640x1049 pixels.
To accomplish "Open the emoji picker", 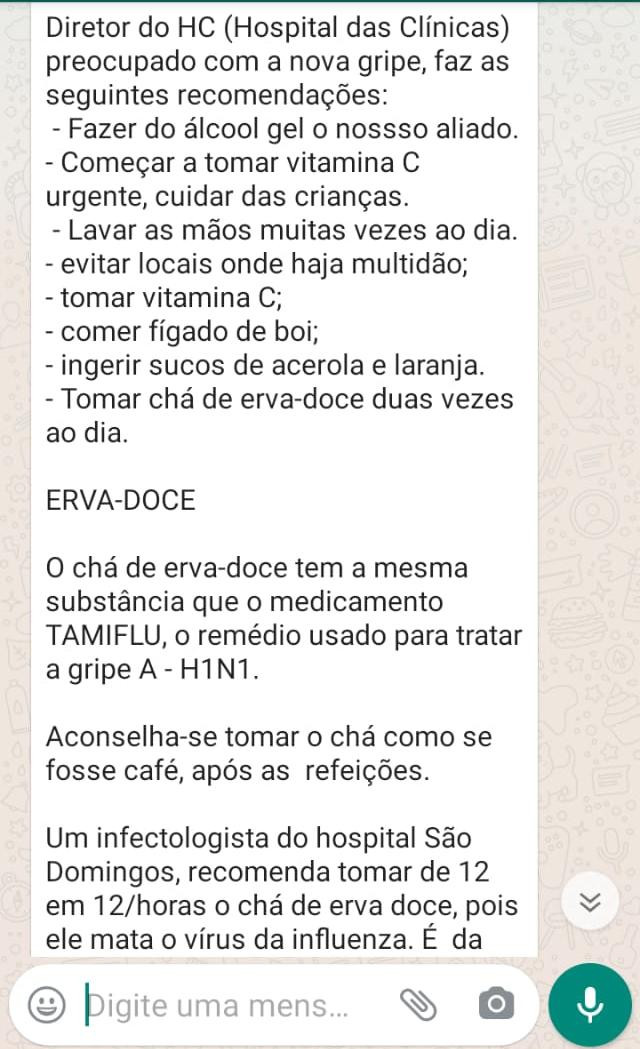I will pos(47,1004).
